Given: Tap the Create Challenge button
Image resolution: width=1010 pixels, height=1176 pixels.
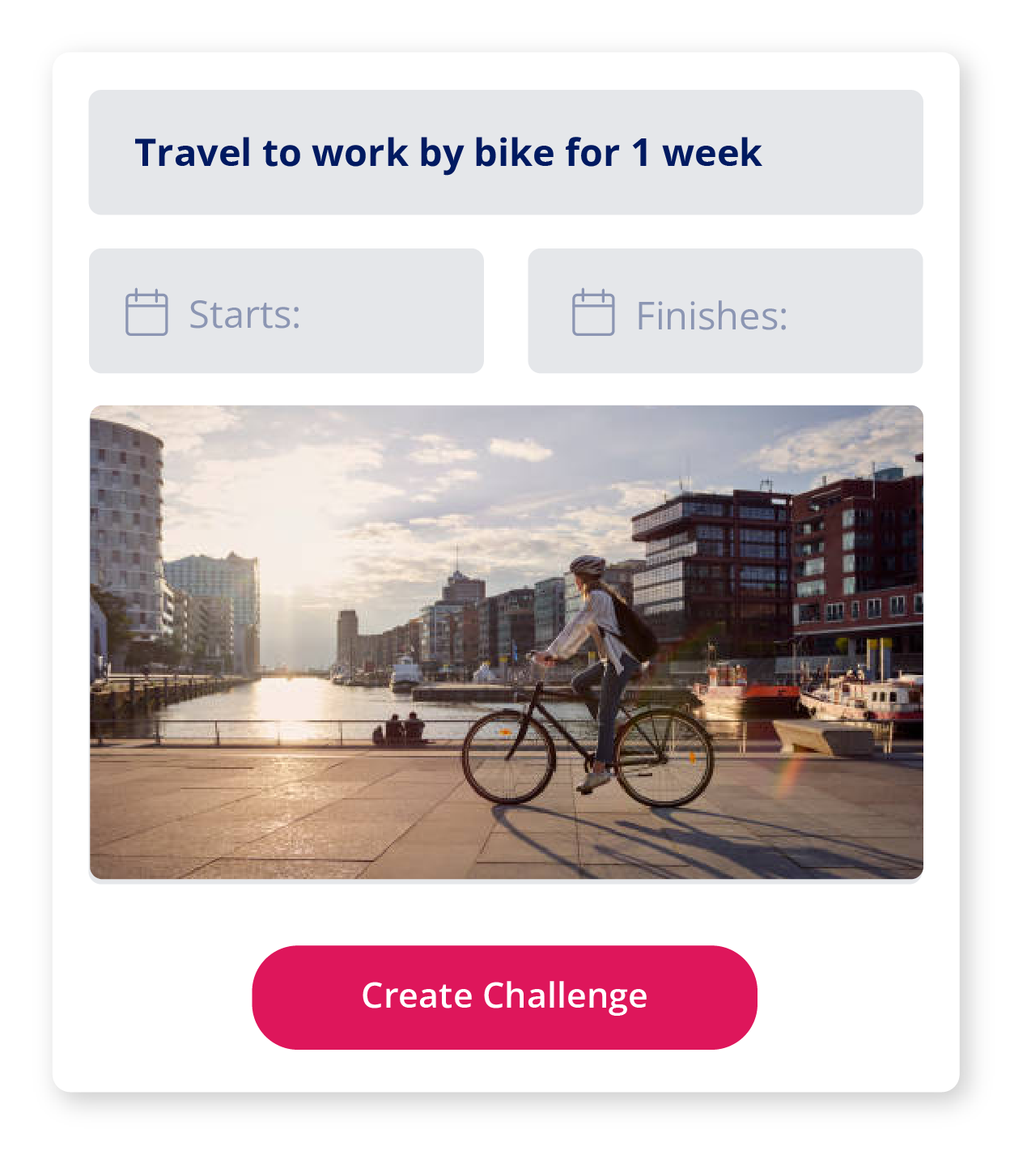Looking at the screenshot, I should click(x=504, y=997).
